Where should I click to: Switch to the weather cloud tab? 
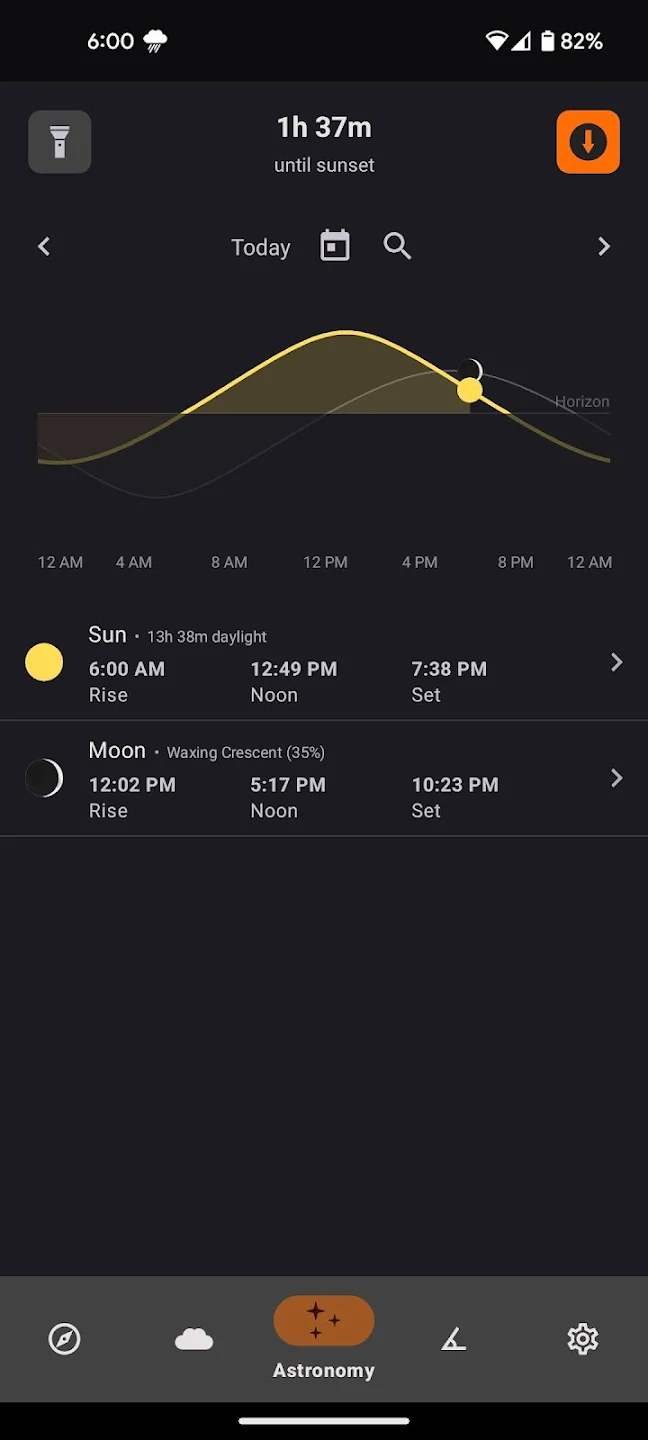pyautogui.click(x=194, y=1338)
